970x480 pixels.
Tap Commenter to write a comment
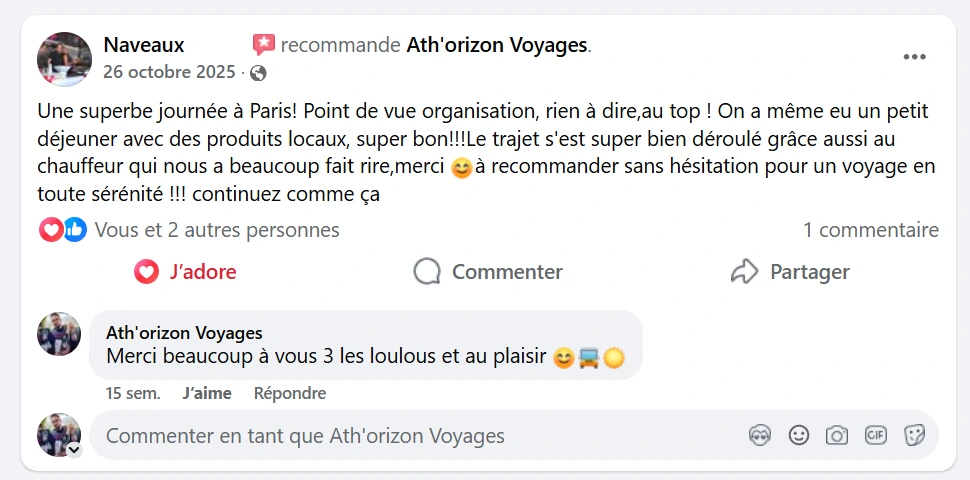coord(488,272)
